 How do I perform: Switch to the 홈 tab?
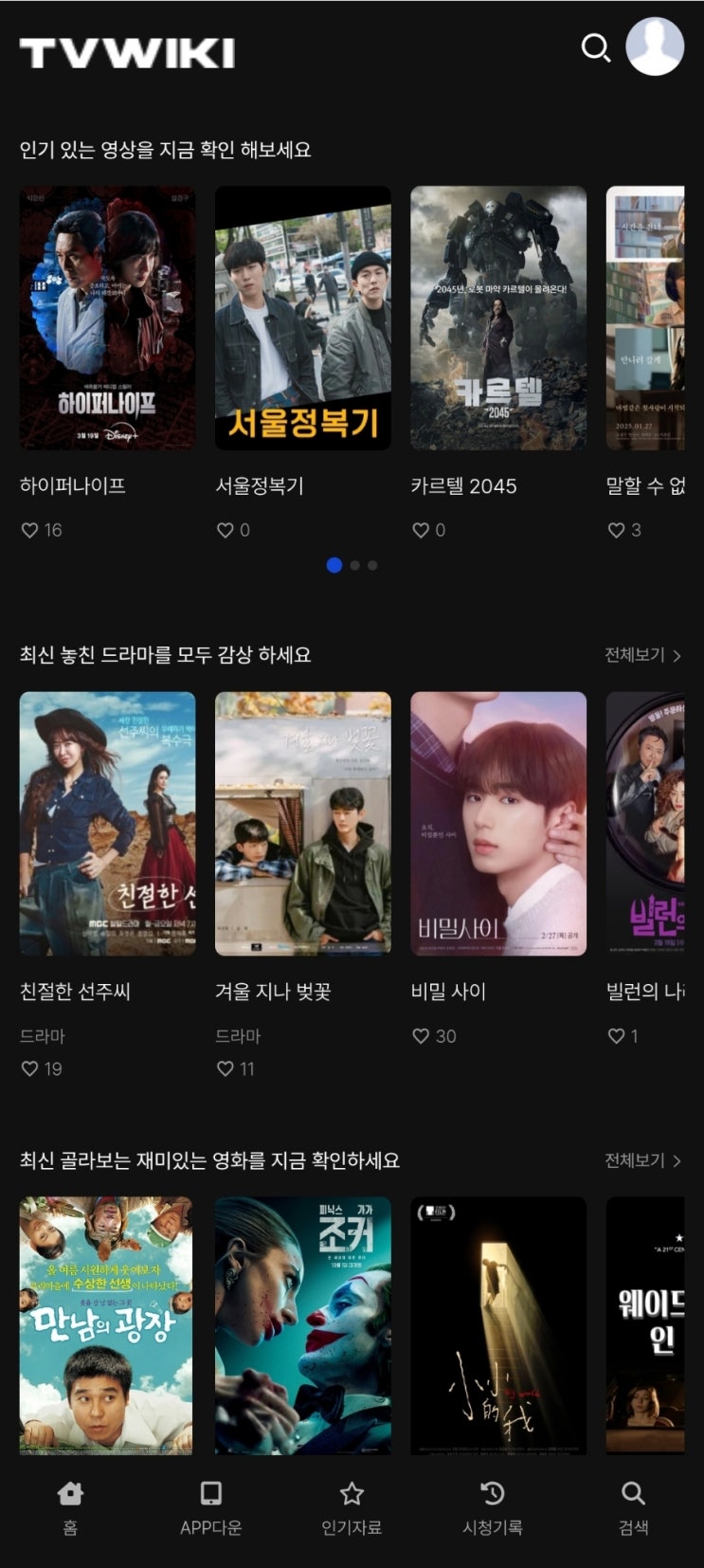click(x=70, y=1506)
